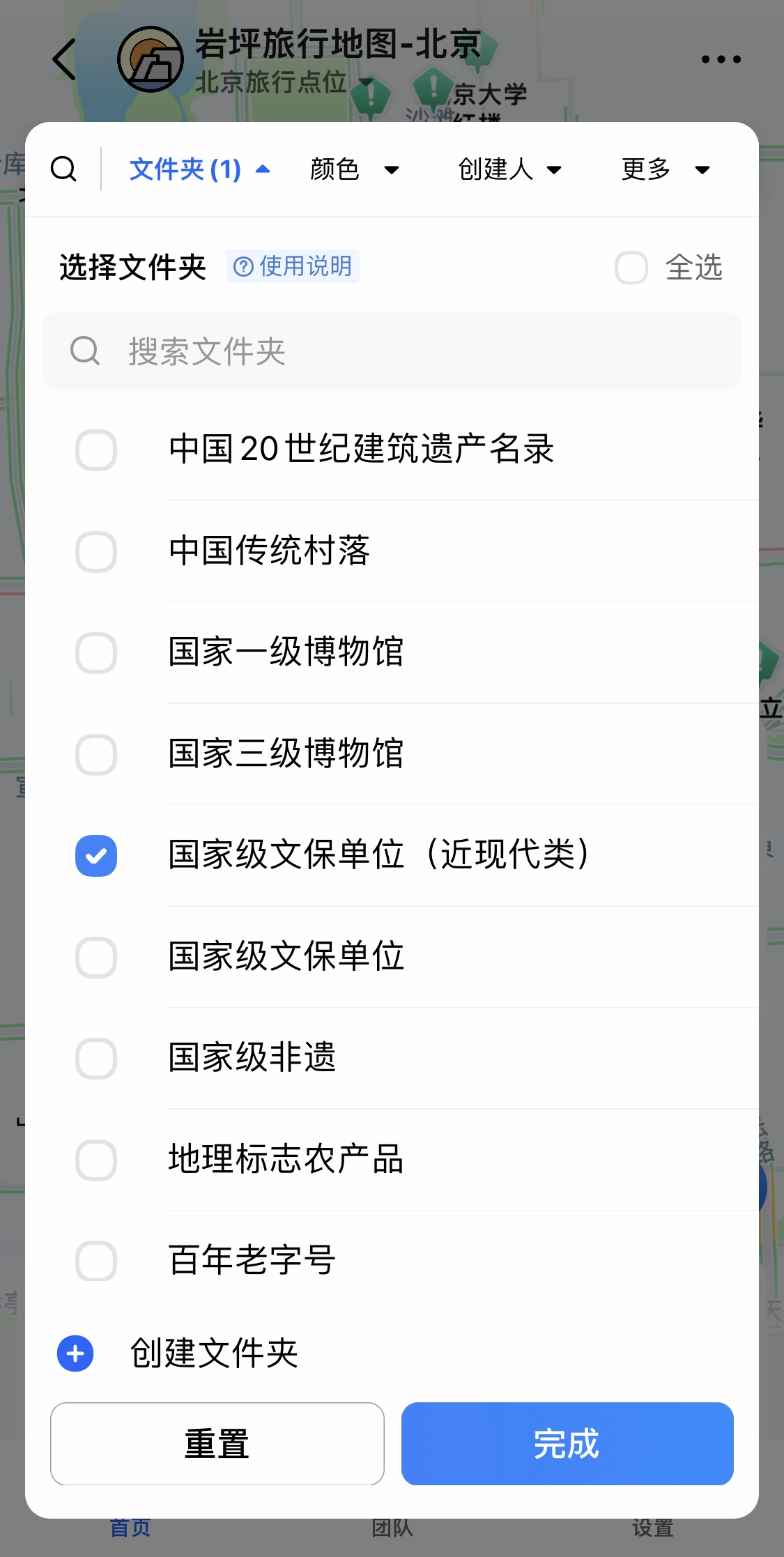Open the 使用说明 help link
Screen dimensions: 784x1557
293,266
